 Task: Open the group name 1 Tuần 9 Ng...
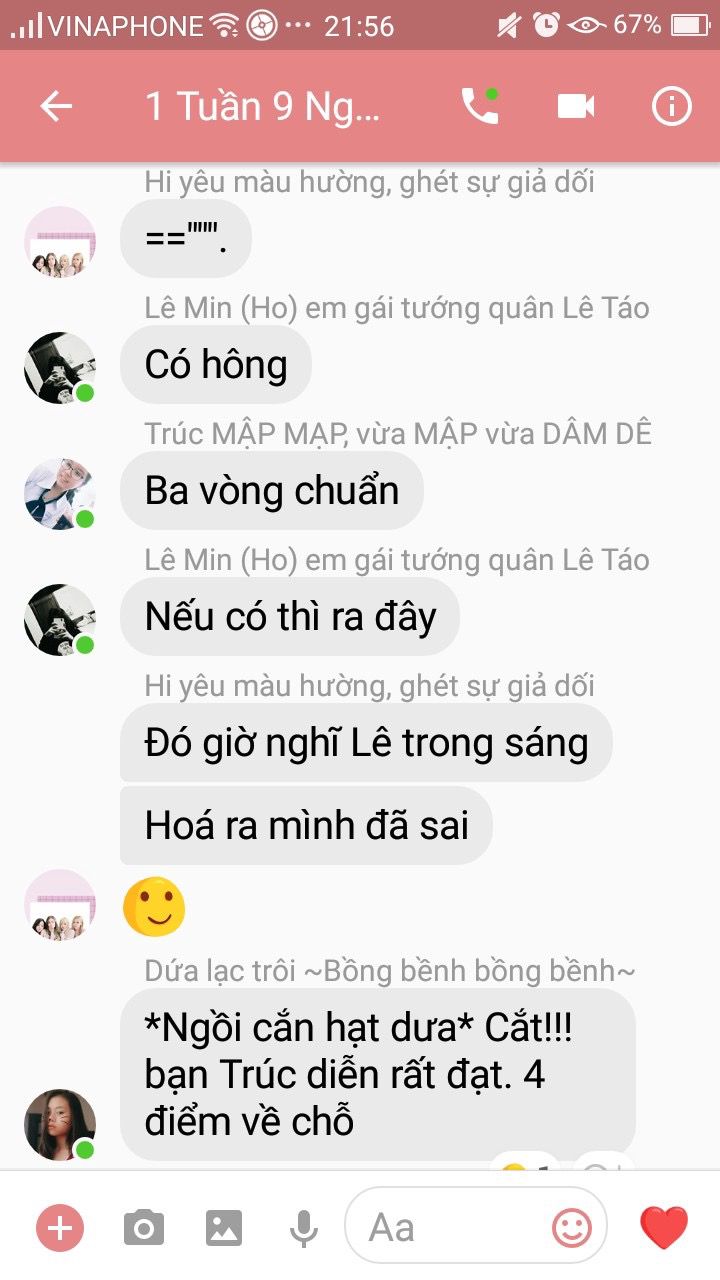coord(263,106)
